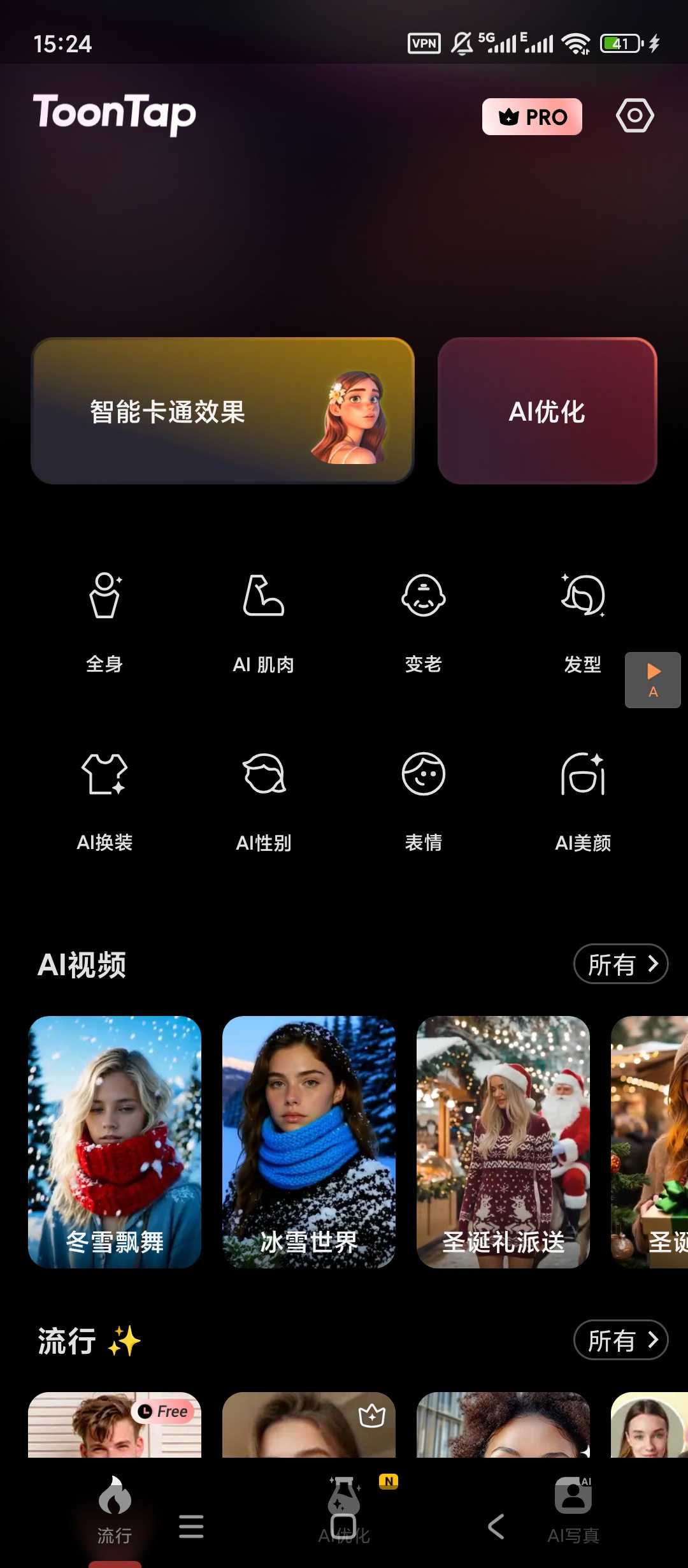
Task: Open 冰雪世界 video template
Action: 309,1142
